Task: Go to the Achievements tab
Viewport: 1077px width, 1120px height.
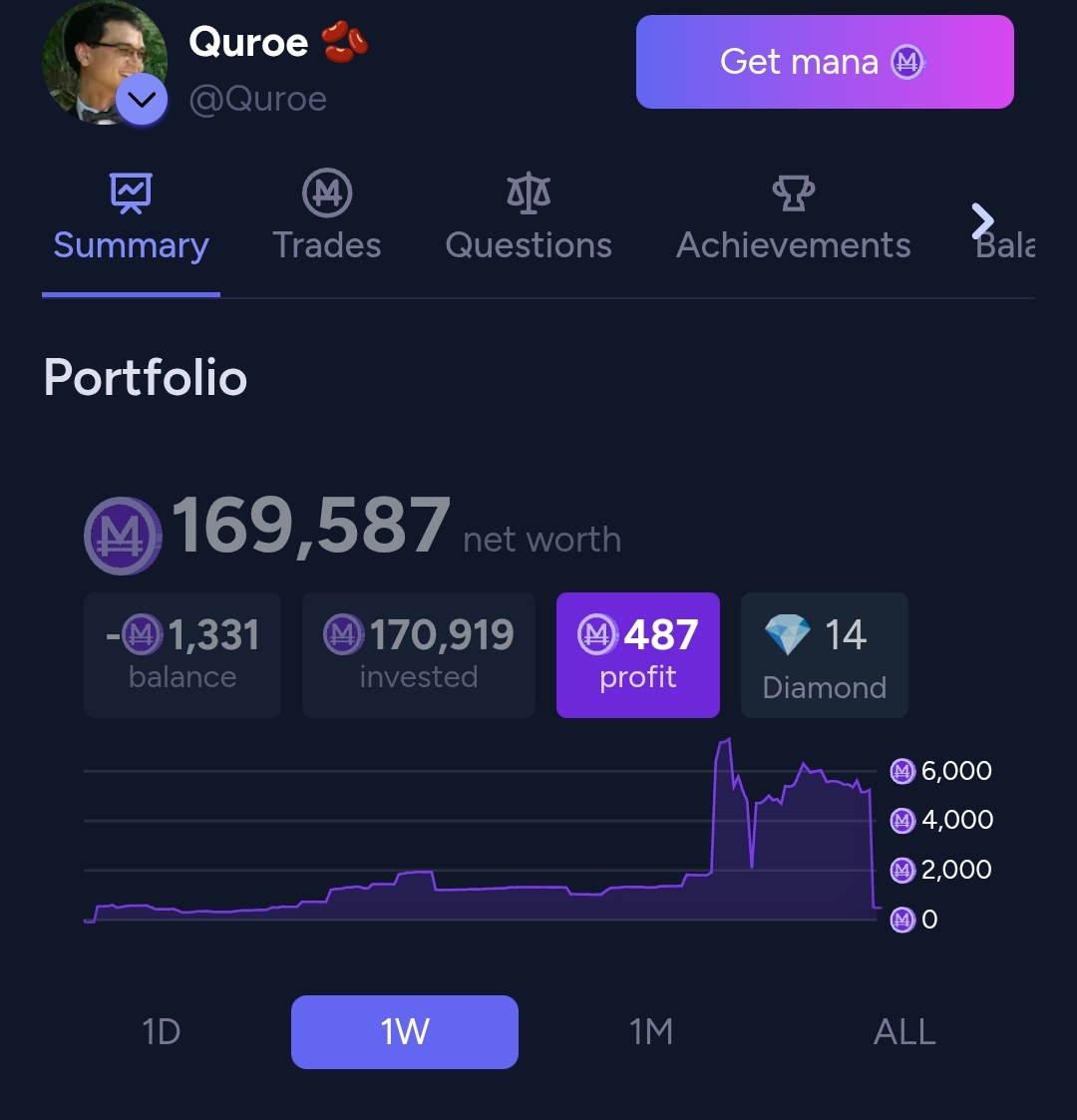Action: coord(793,218)
